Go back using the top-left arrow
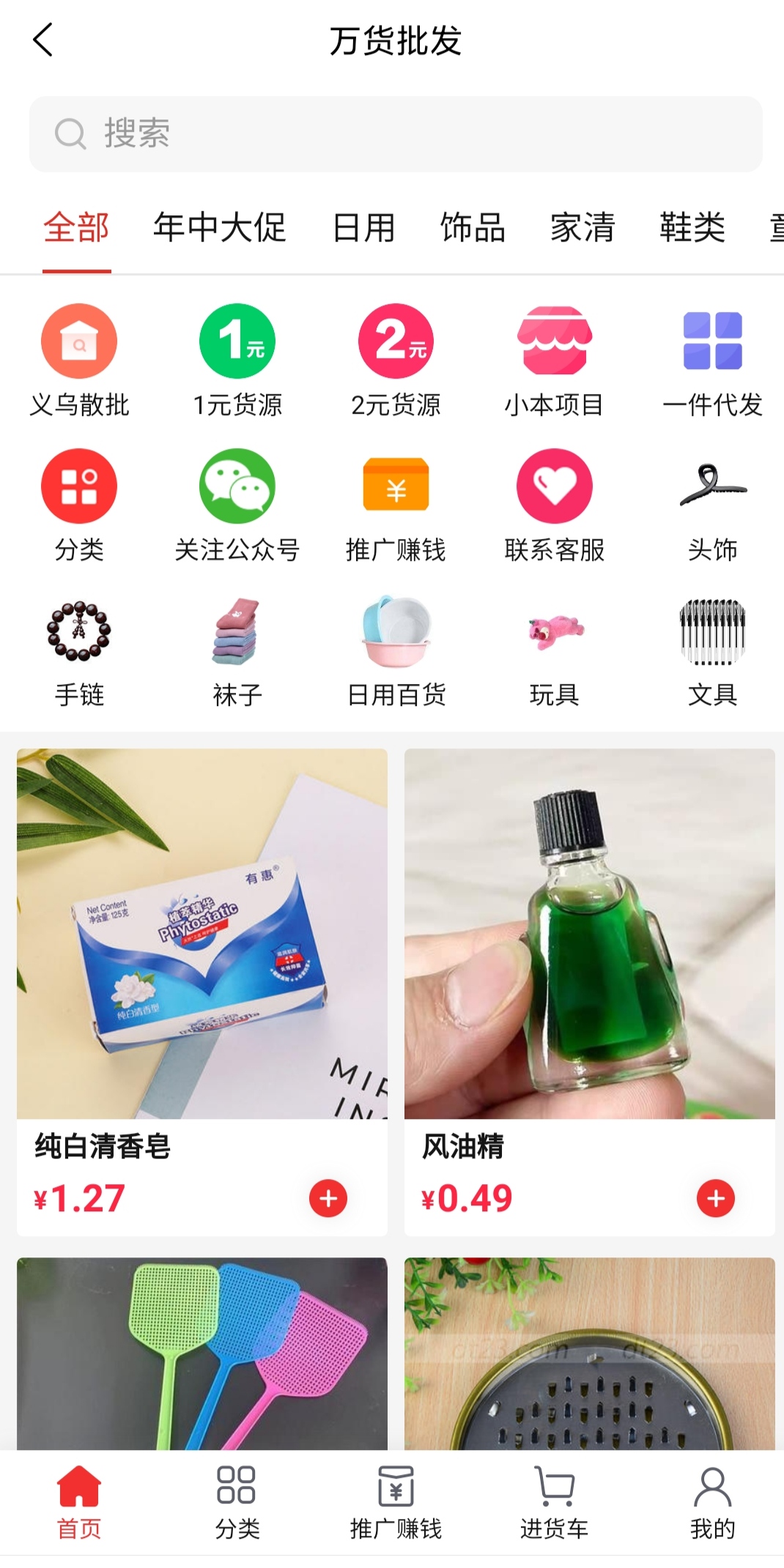 click(x=43, y=40)
